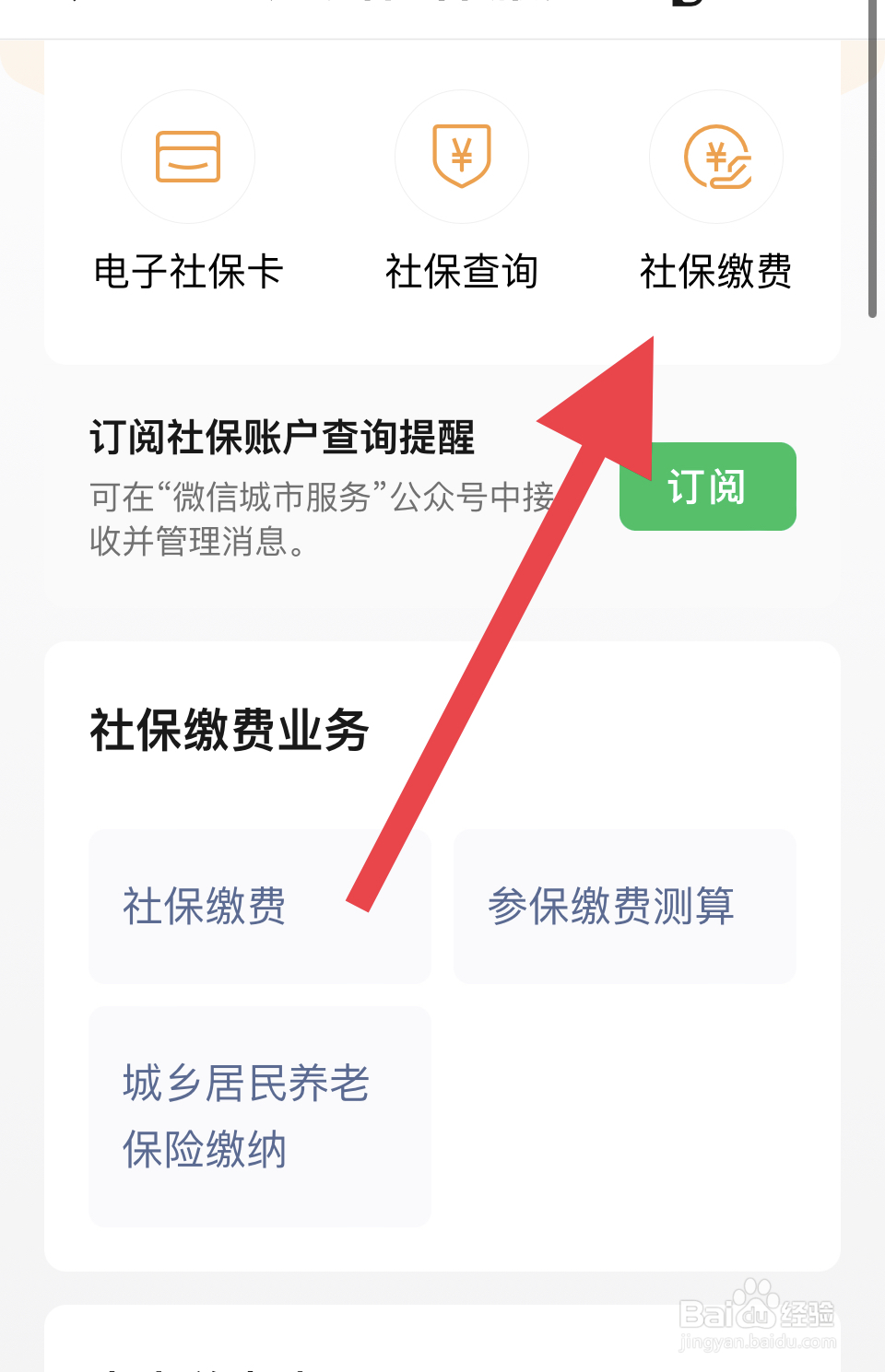Select the 参保缴费测算 calculation option
The image size is (885, 1372).
(624, 907)
